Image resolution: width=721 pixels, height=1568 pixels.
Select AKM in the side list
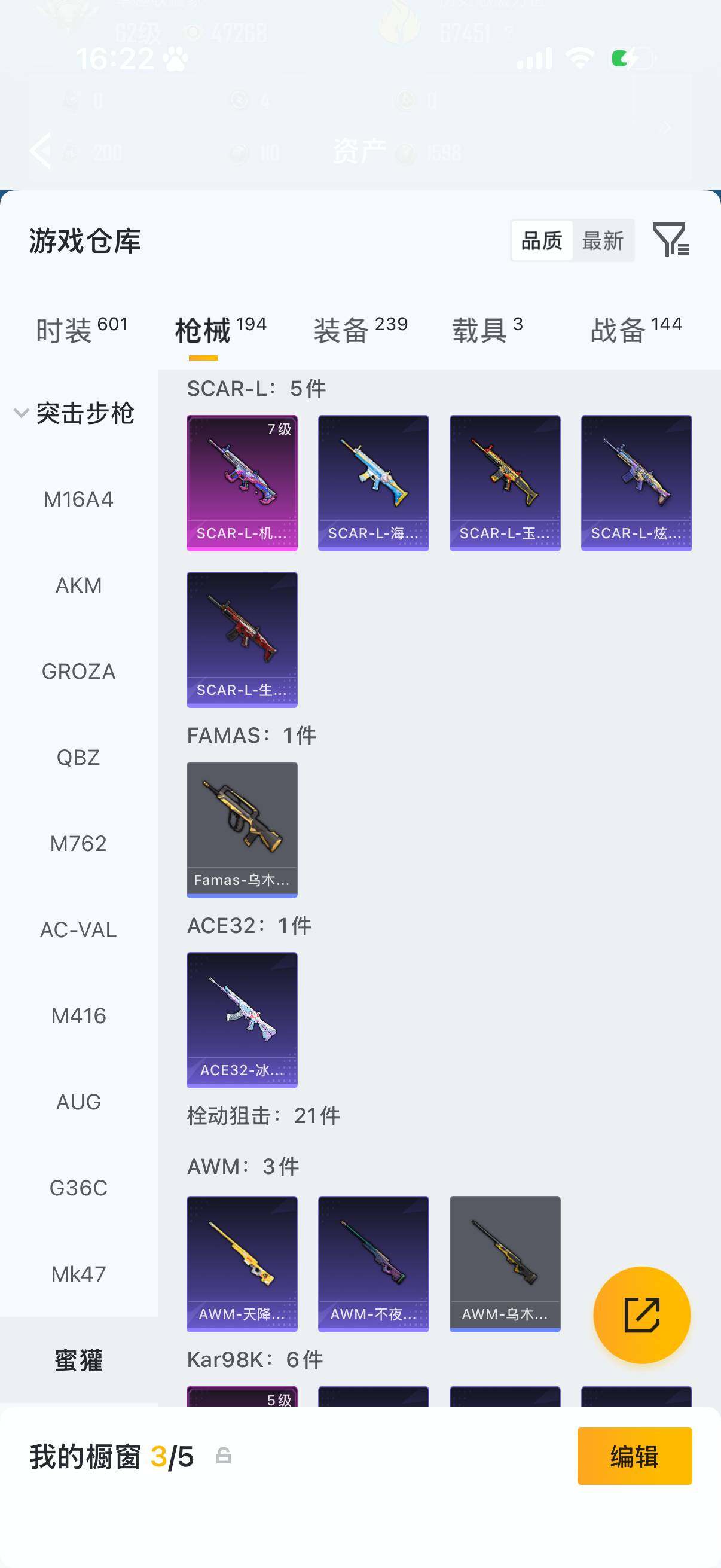tap(78, 585)
